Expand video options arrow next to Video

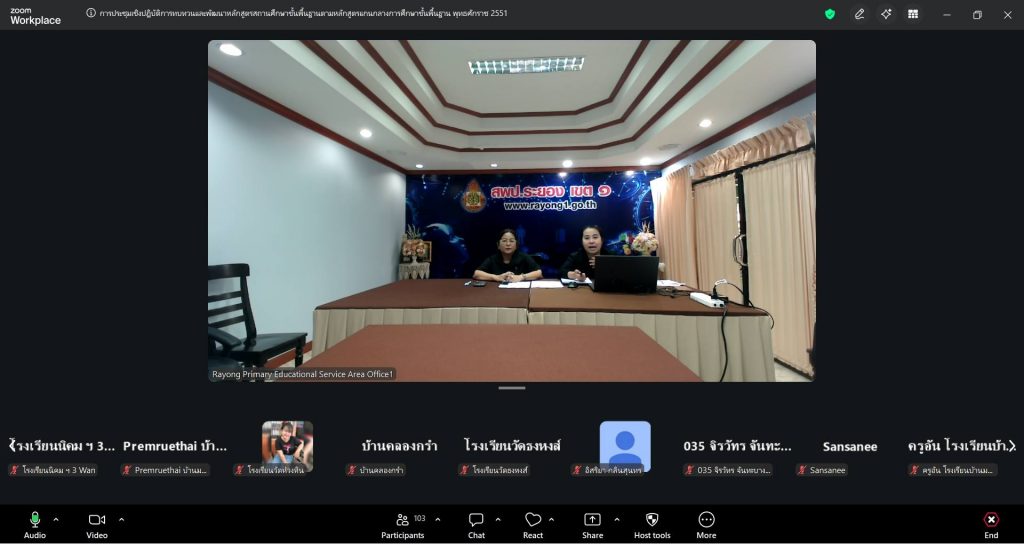tap(121, 519)
